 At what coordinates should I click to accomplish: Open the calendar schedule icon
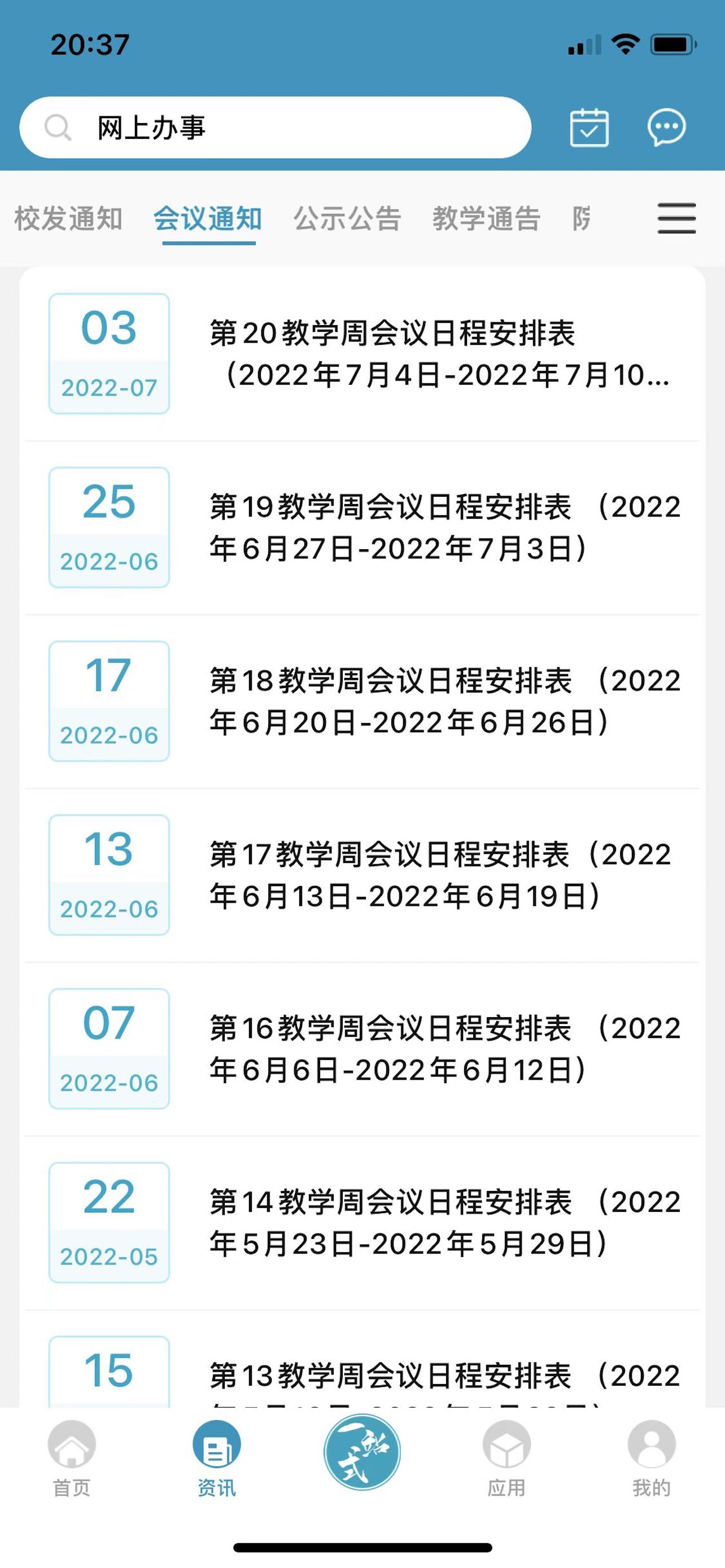(589, 128)
